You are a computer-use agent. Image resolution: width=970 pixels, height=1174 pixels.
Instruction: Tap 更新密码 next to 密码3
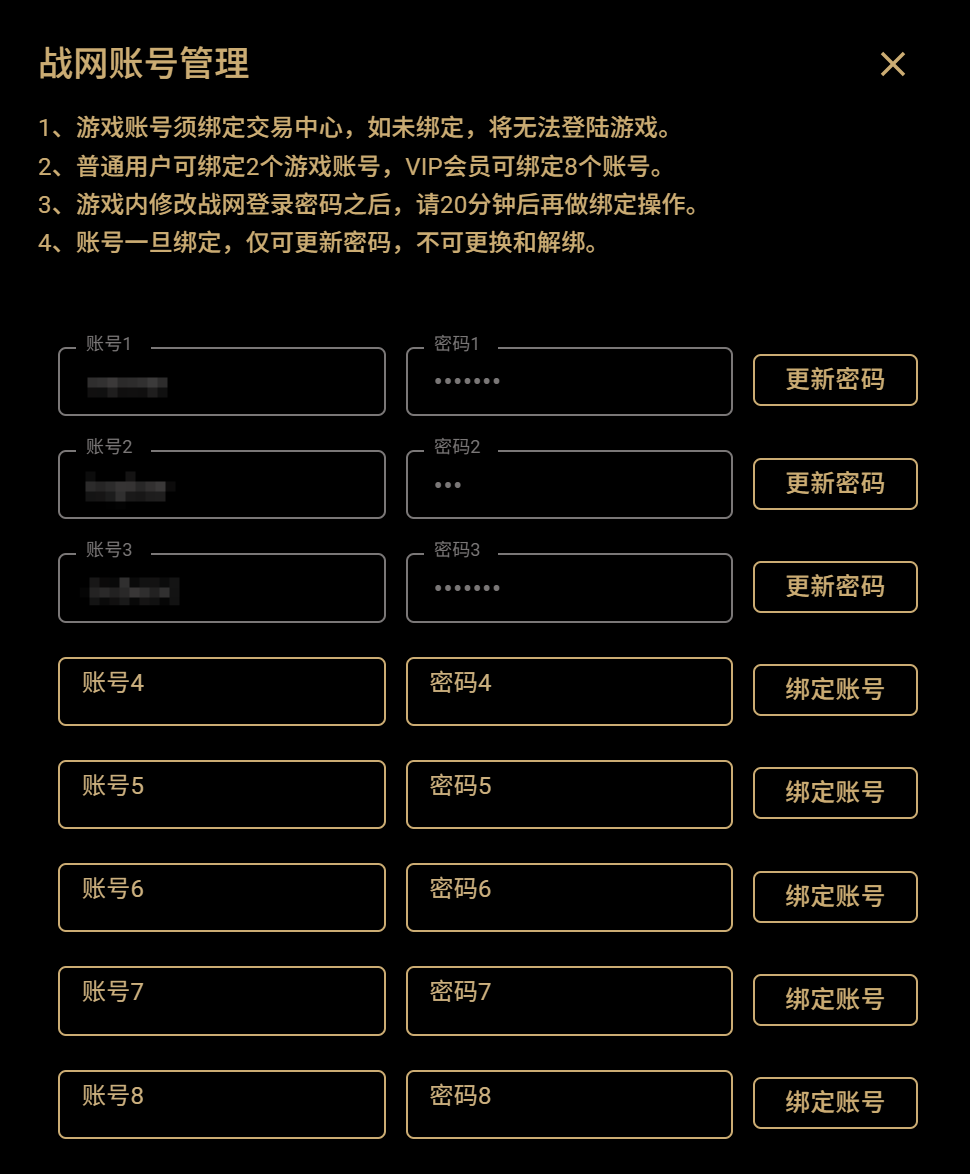point(835,587)
